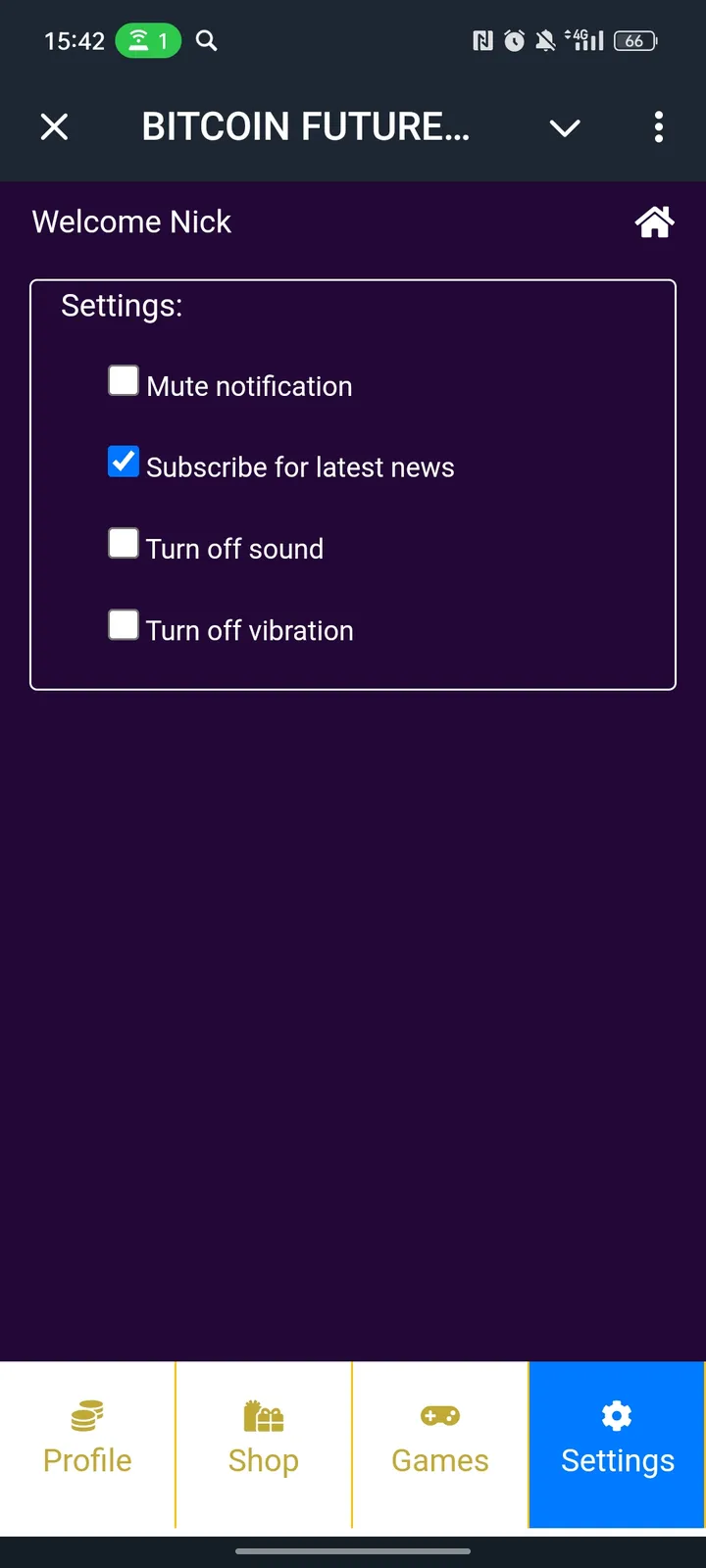Go home using the house icon
Viewport: 706px width, 1568px height.
coord(654,221)
